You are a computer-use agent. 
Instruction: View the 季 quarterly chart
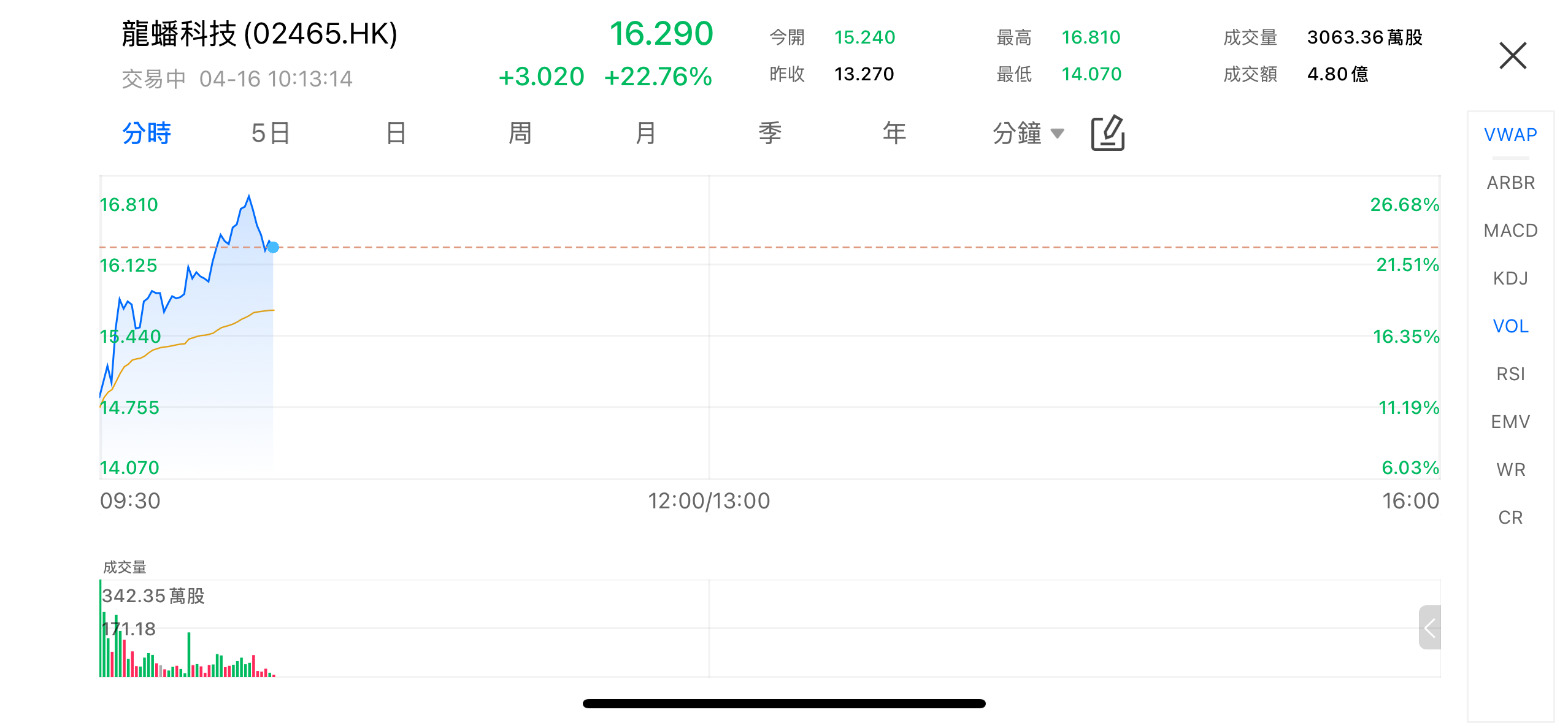pyautogui.click(x=770, y=133)
